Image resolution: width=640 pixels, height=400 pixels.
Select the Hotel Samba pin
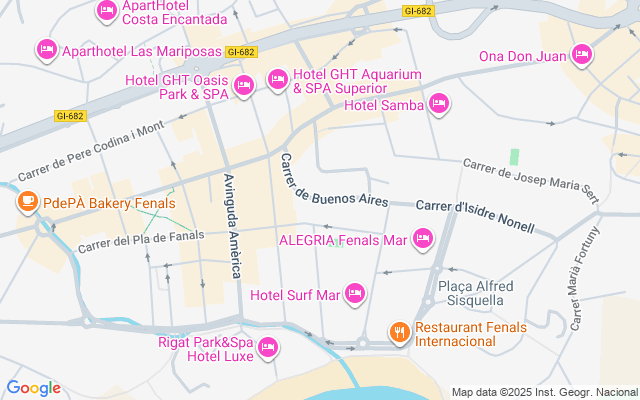coord(438,103)
